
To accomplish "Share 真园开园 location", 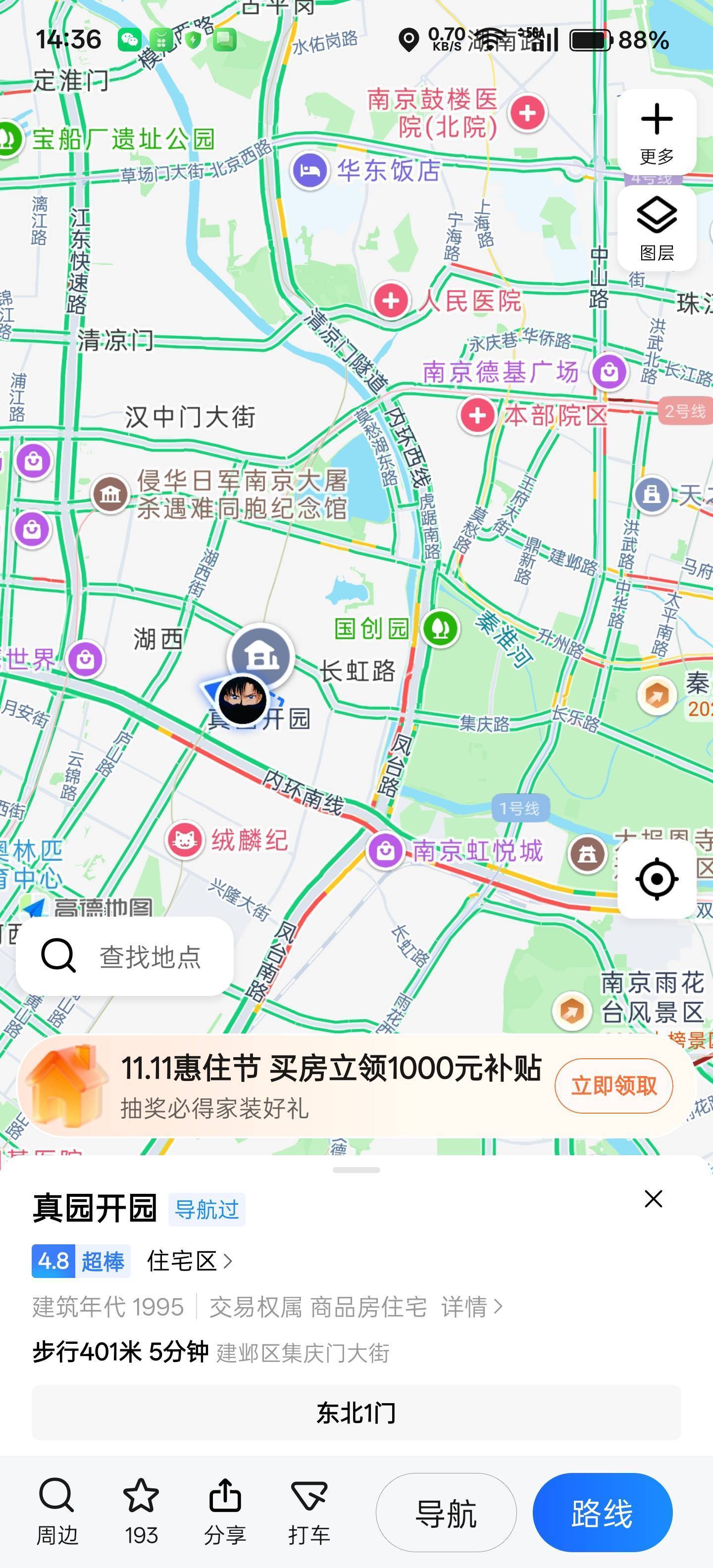I will pos(225,1512).
